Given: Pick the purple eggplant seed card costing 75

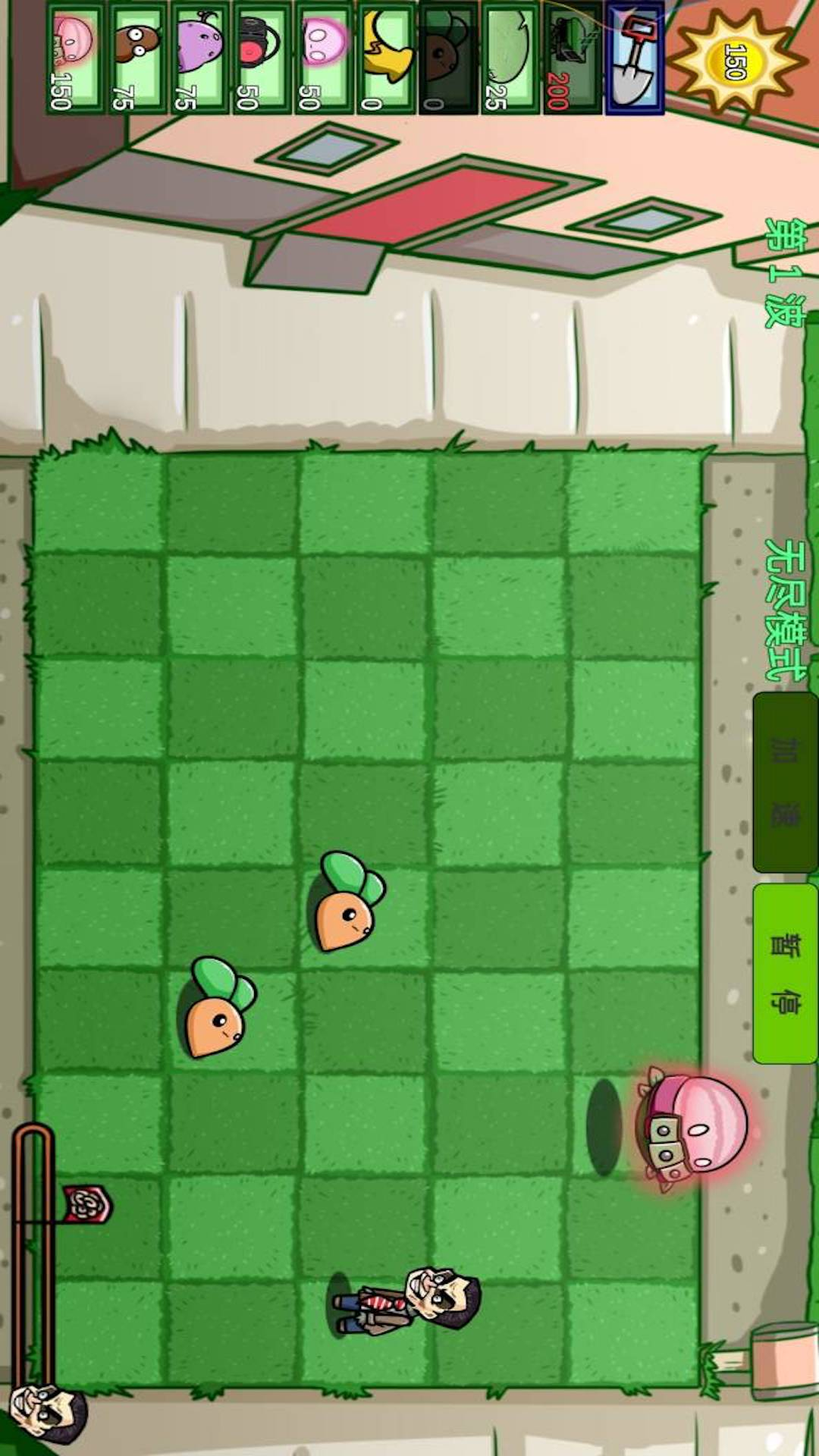Looking at the screenshot, I should click(199, 58).
